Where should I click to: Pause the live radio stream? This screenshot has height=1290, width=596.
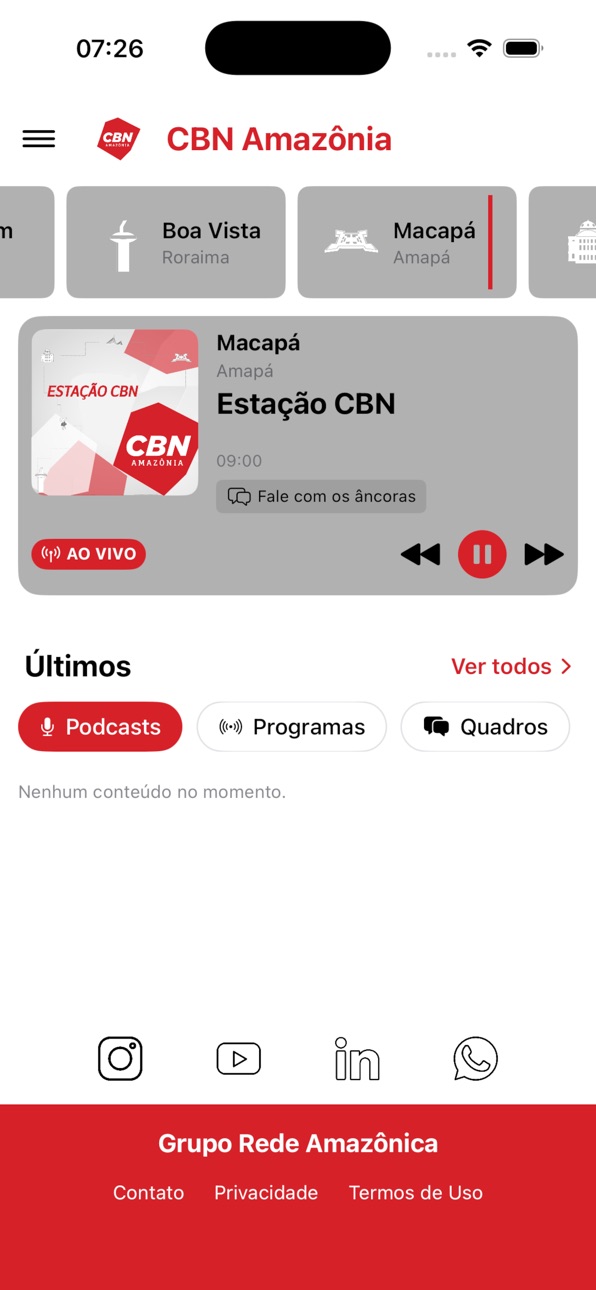coord(482,554)
